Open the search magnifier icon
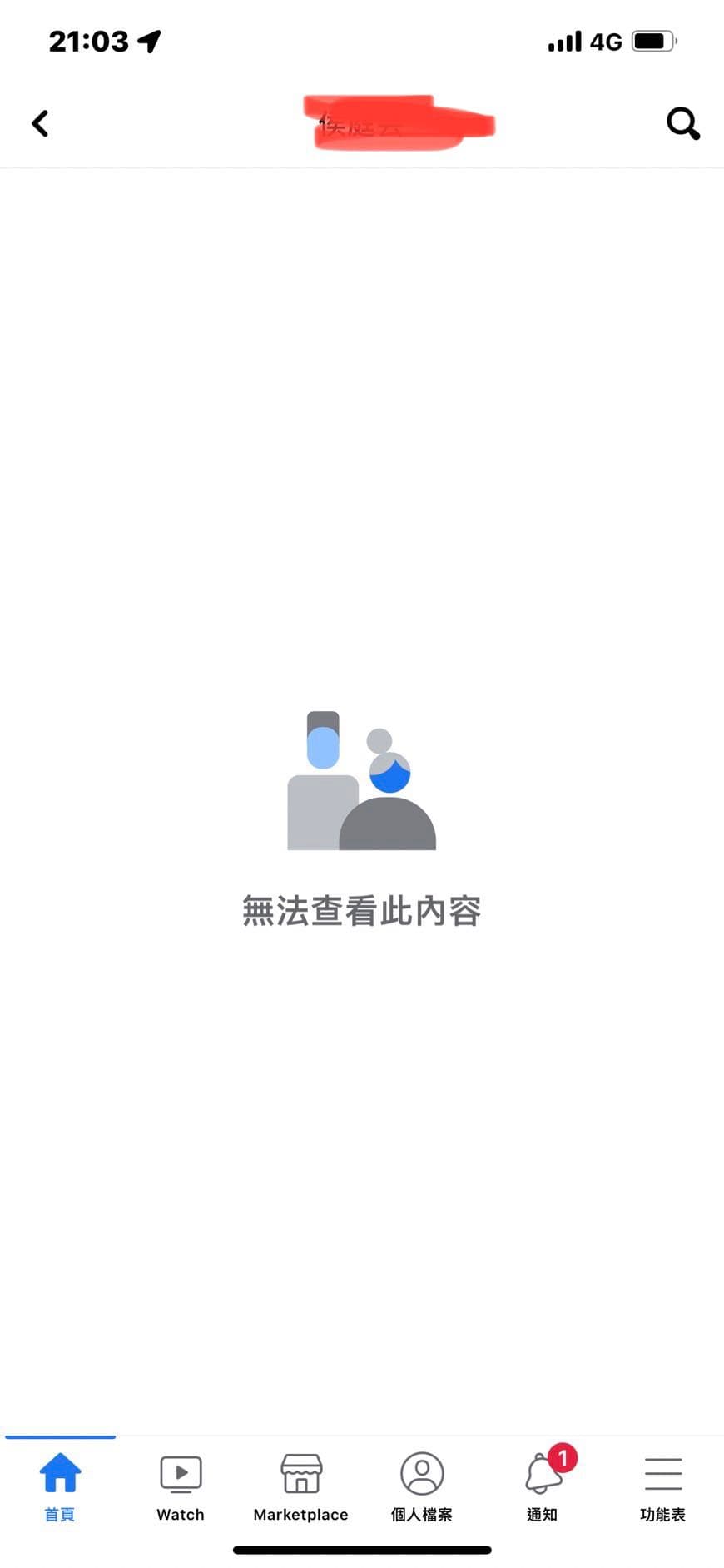 (682, 123)
